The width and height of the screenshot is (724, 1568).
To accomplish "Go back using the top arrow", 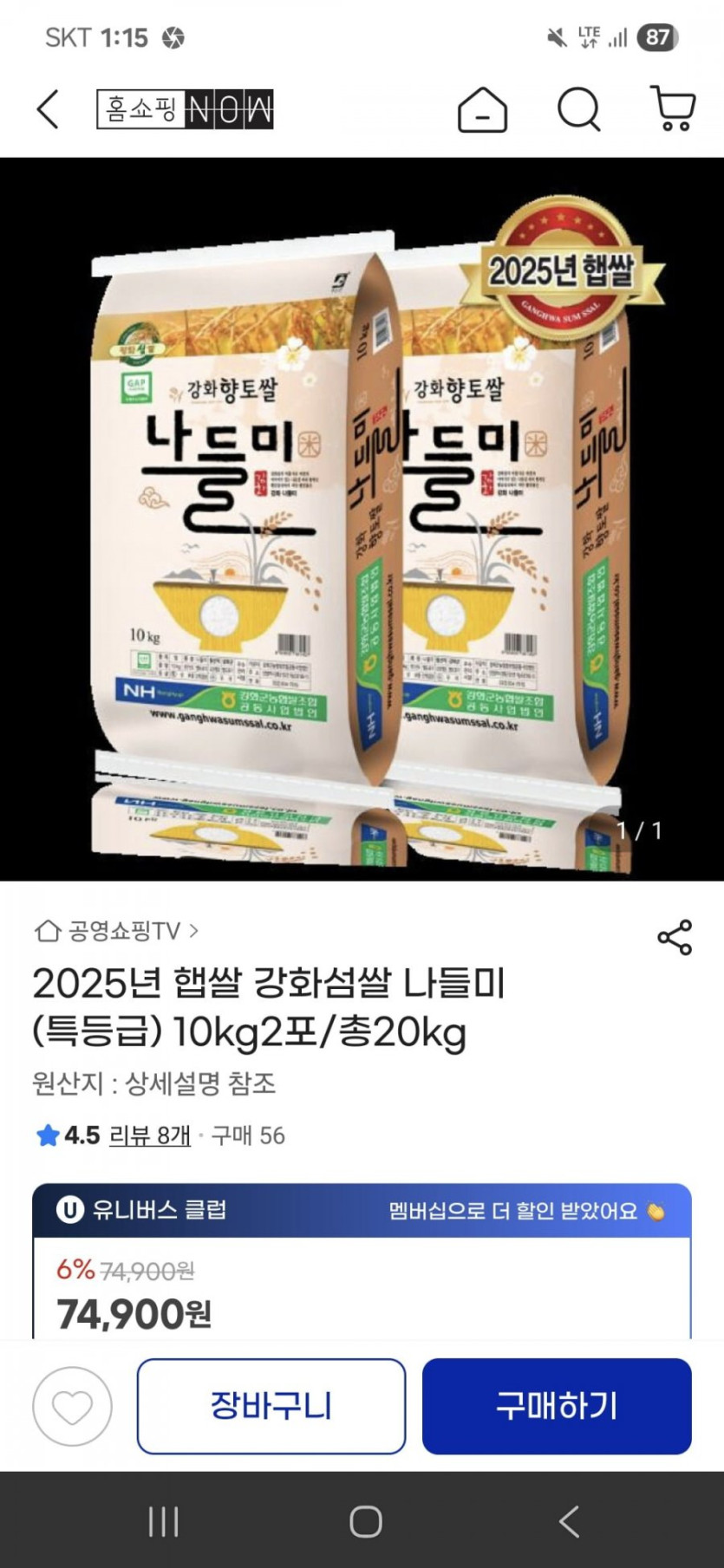I will (x=49, y=110).
